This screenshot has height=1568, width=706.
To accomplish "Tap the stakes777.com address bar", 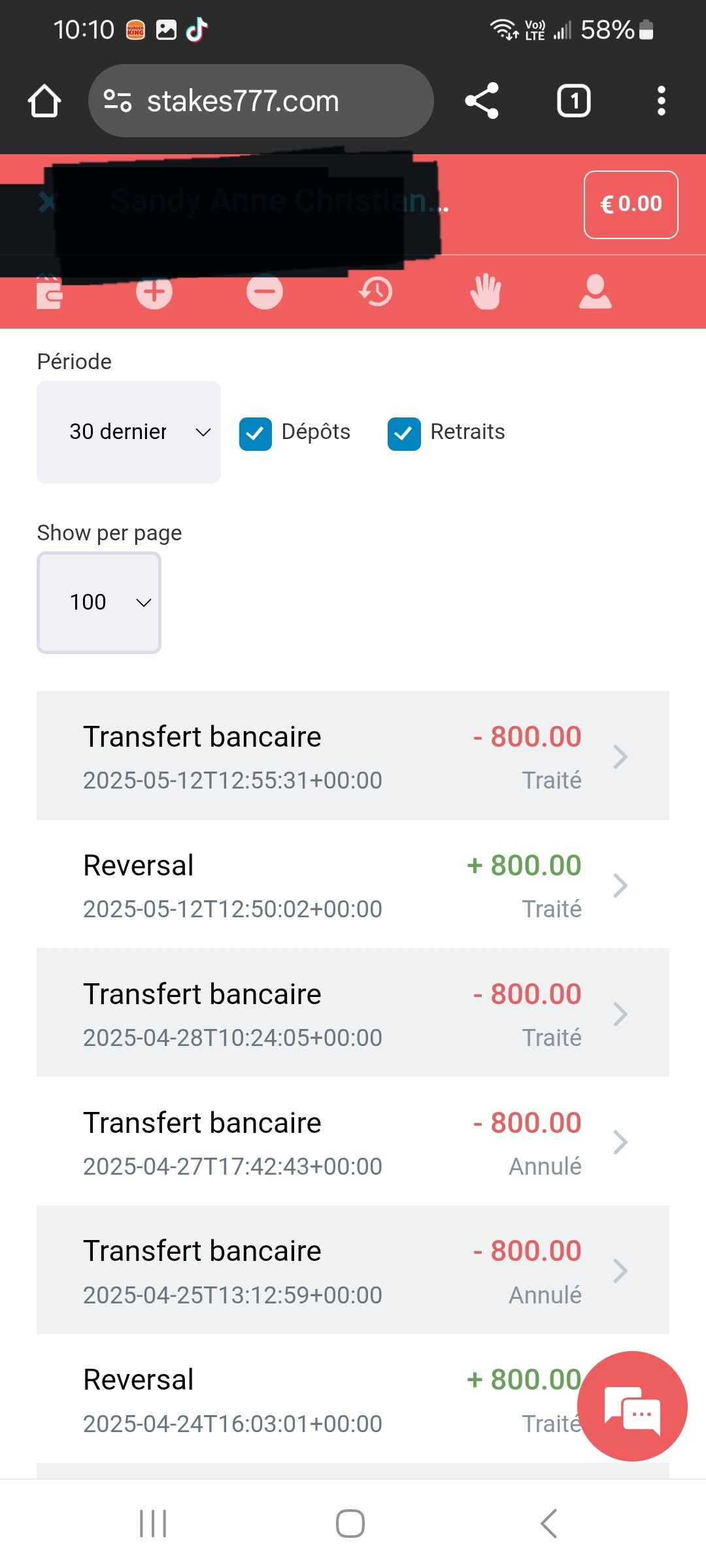I will pos(261,101).
